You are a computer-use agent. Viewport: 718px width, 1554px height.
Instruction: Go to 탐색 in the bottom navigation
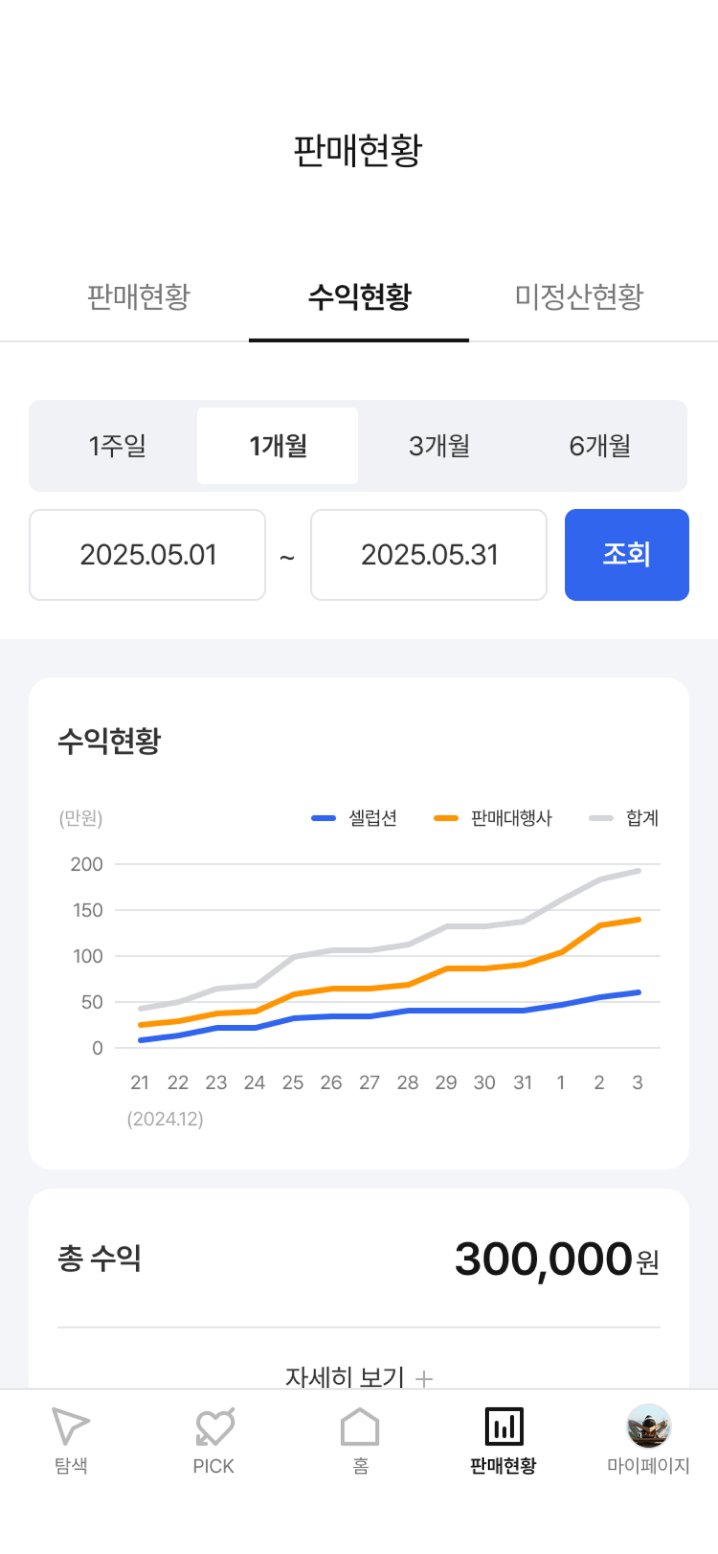(71, 1440)
